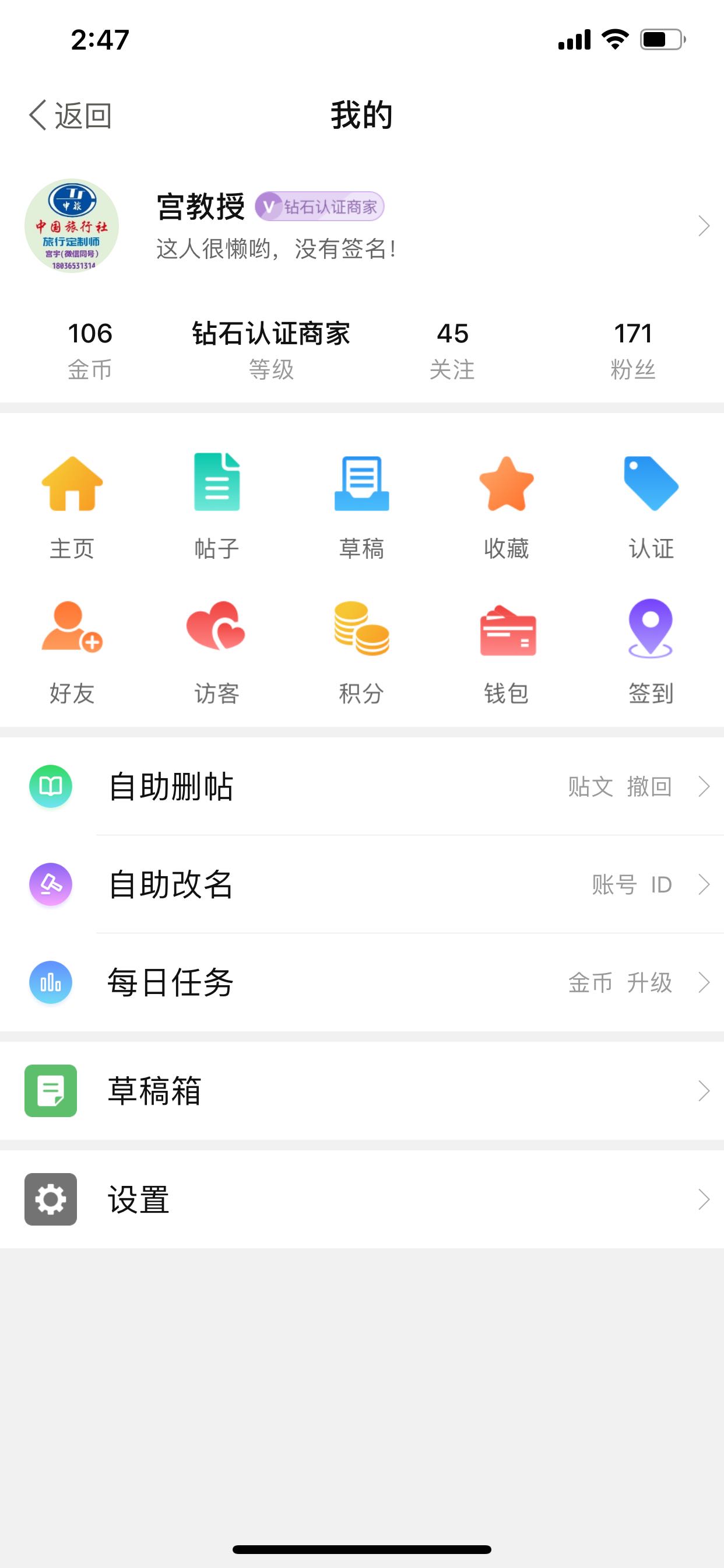Open 宫教授 profile details row
Screen dimensions: 724x1568
(x=362, y=226)
